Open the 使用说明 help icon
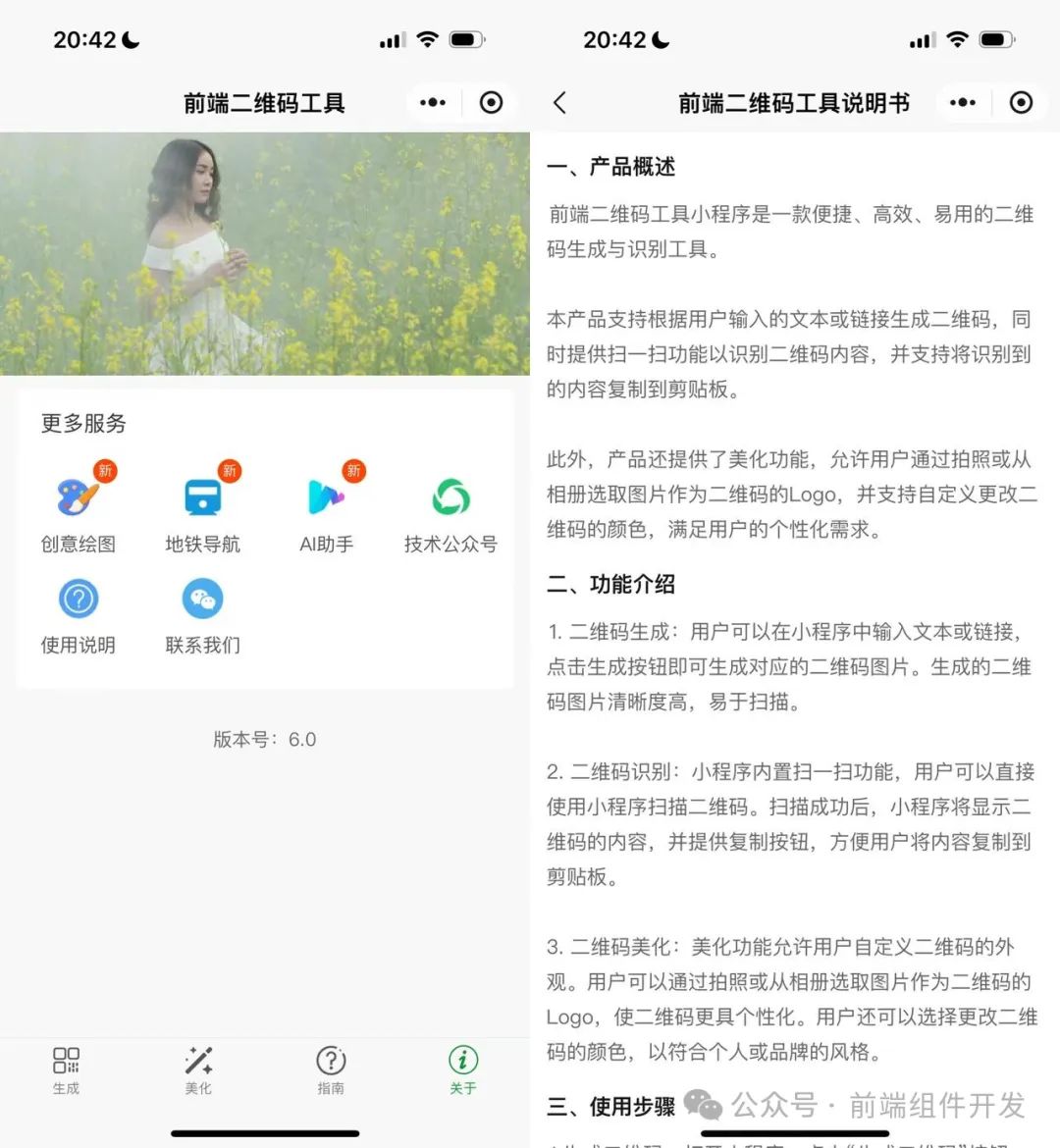The width and height of the screenshot is (1060, 1148). point(78,599)
